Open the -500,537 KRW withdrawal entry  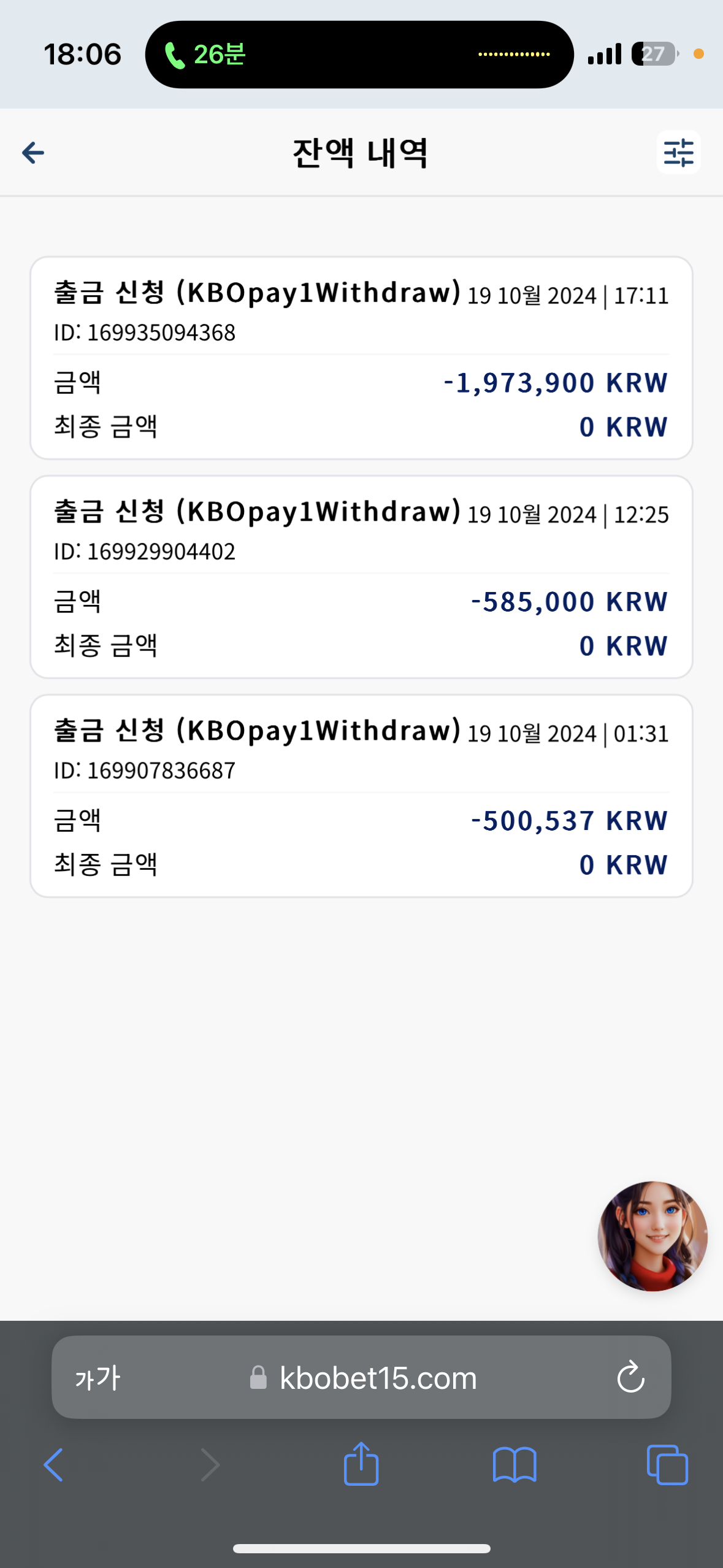pos(361,796)
